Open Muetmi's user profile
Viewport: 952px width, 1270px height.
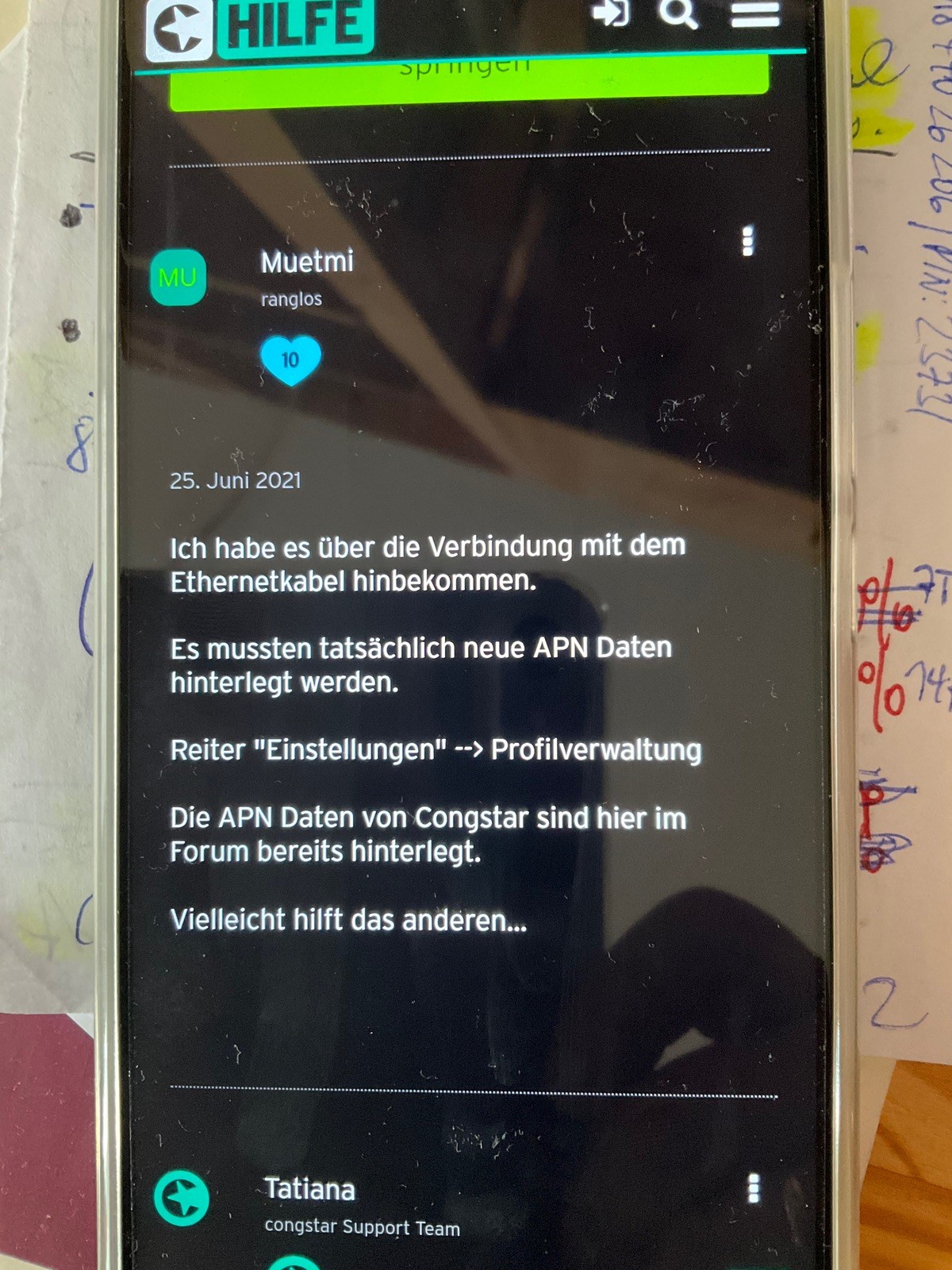click(x=307, y=261)
